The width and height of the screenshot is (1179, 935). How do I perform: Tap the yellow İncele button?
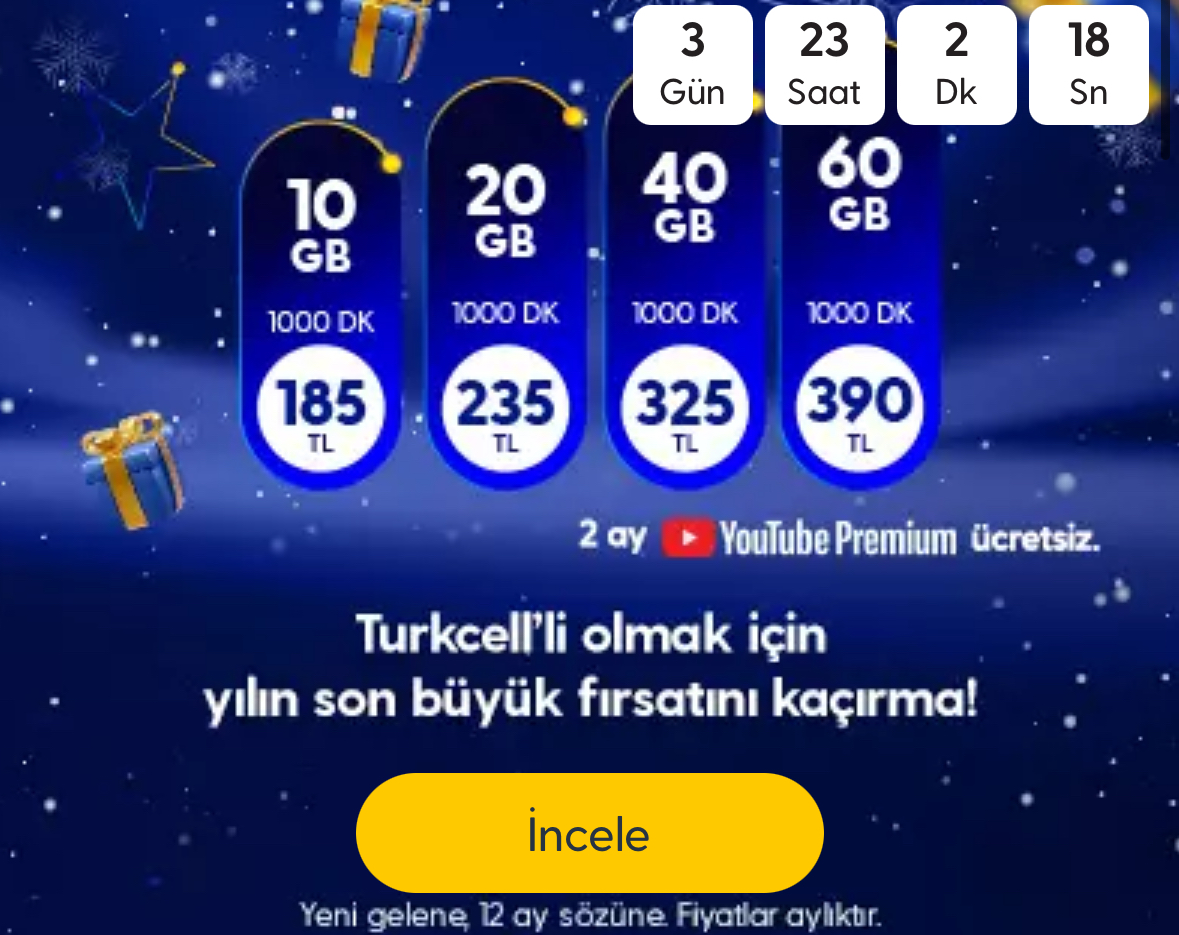tap(589, 833)
